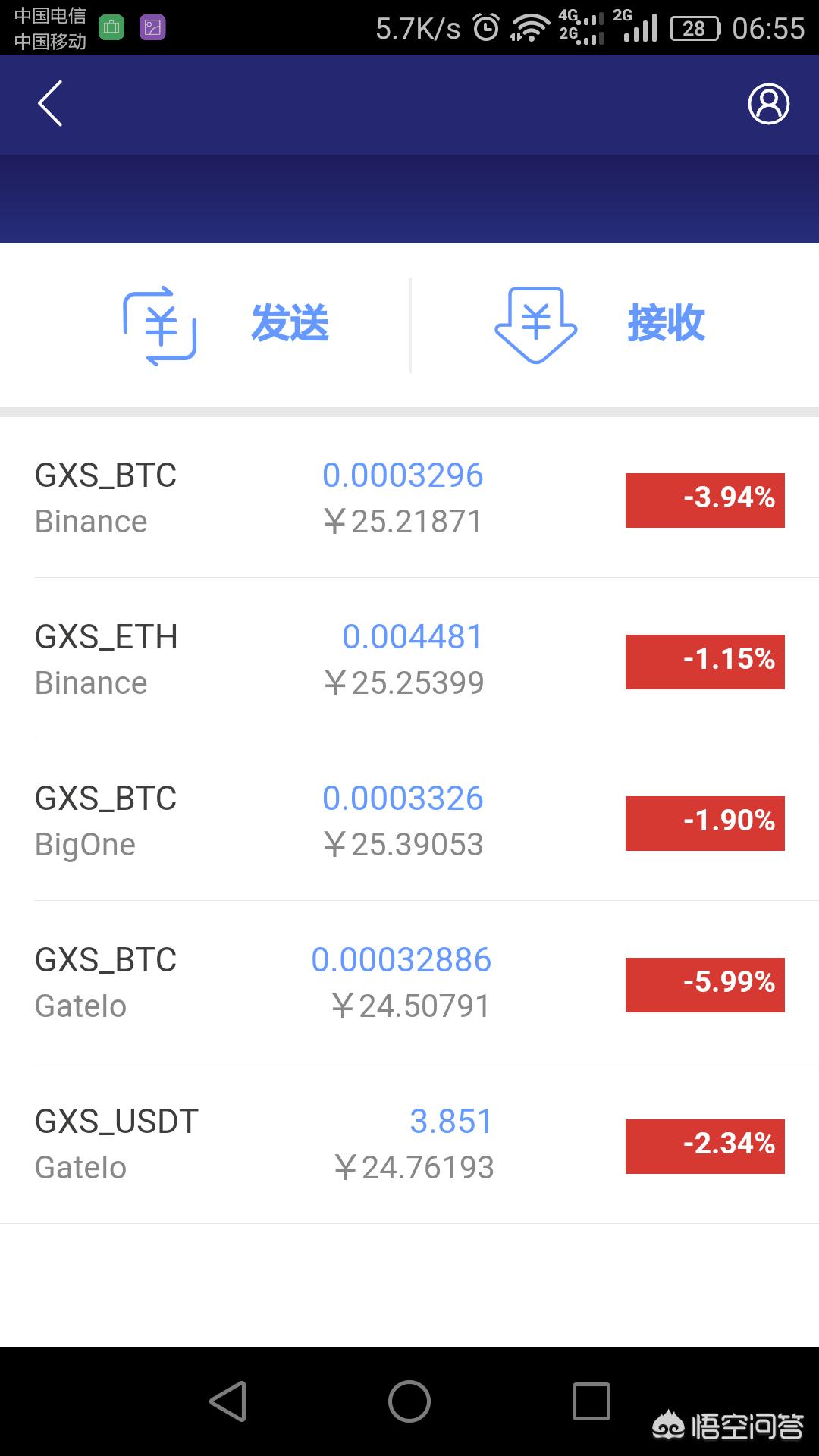Open the GXS_BTC BigOne market row
Viewport: 819px width, 1456px height.
coord(409,821)
